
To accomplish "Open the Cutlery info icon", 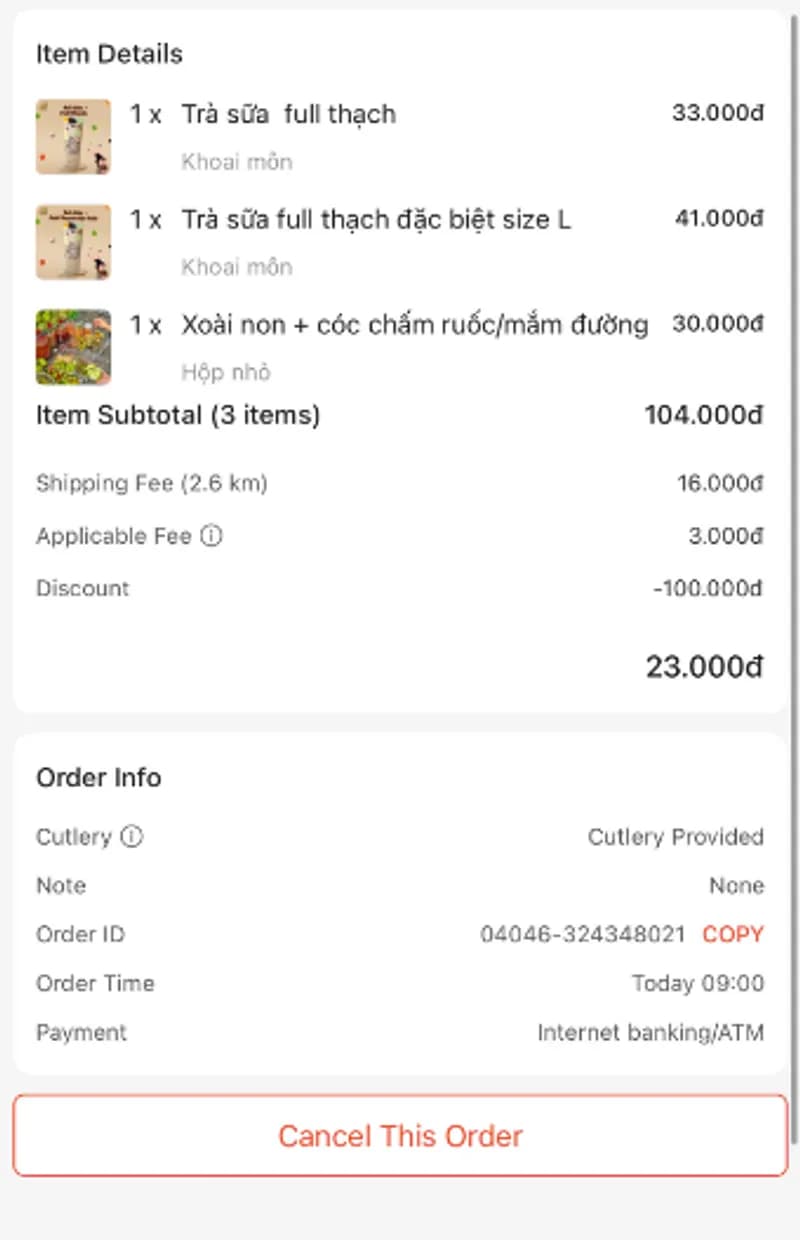I will [131, 837].
